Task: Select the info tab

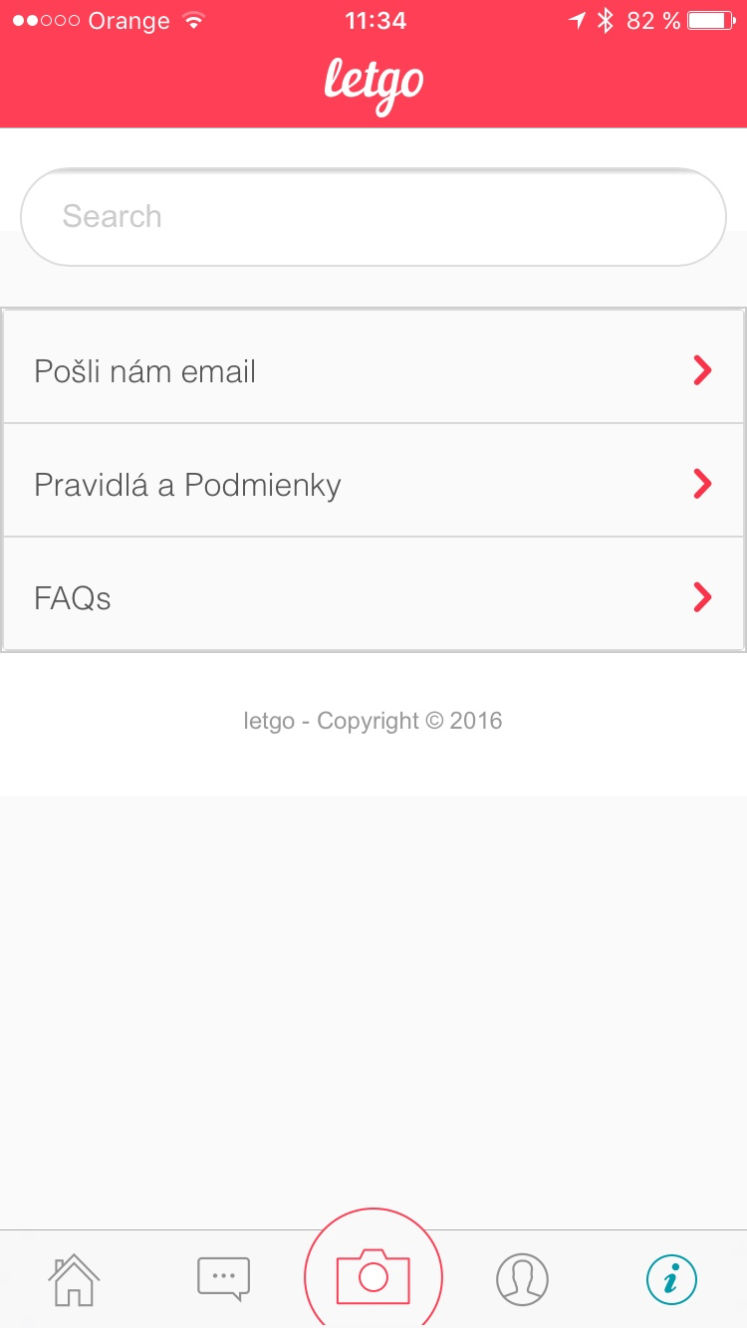Action: (671, 1279)
